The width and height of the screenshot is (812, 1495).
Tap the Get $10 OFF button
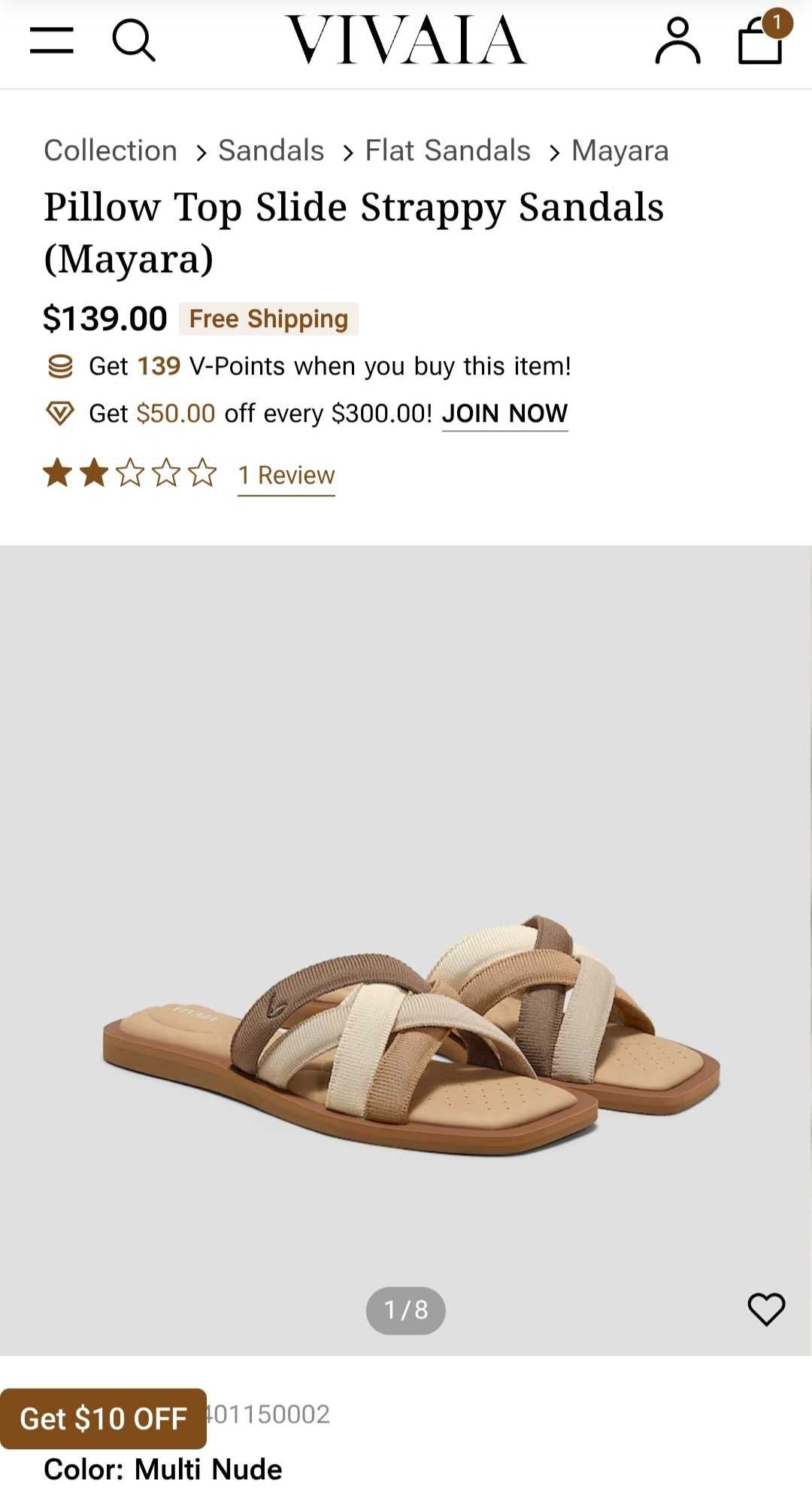click(x=103, y=1418)
